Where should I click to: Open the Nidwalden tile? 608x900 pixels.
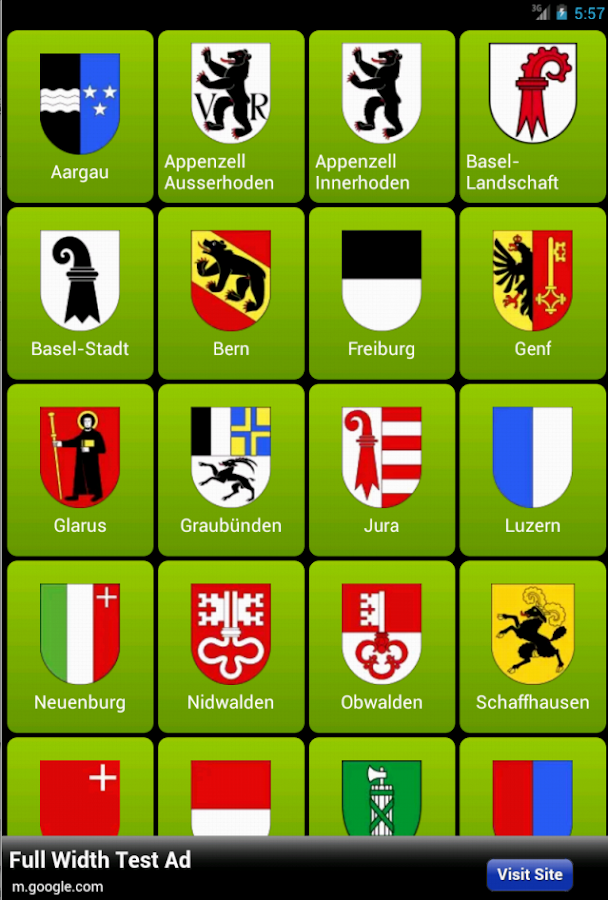231,647
